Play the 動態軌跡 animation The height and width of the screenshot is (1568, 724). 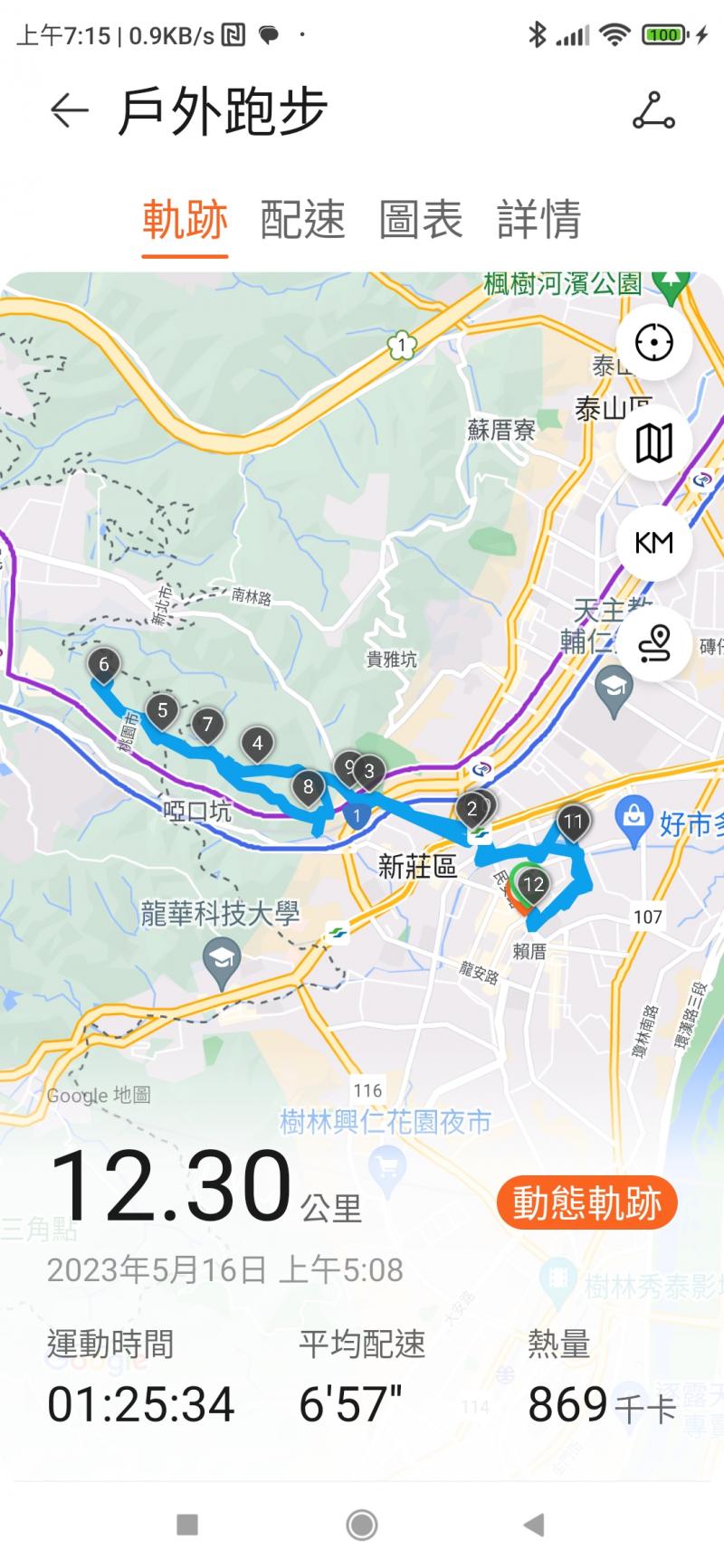[x=586, y=1203]
